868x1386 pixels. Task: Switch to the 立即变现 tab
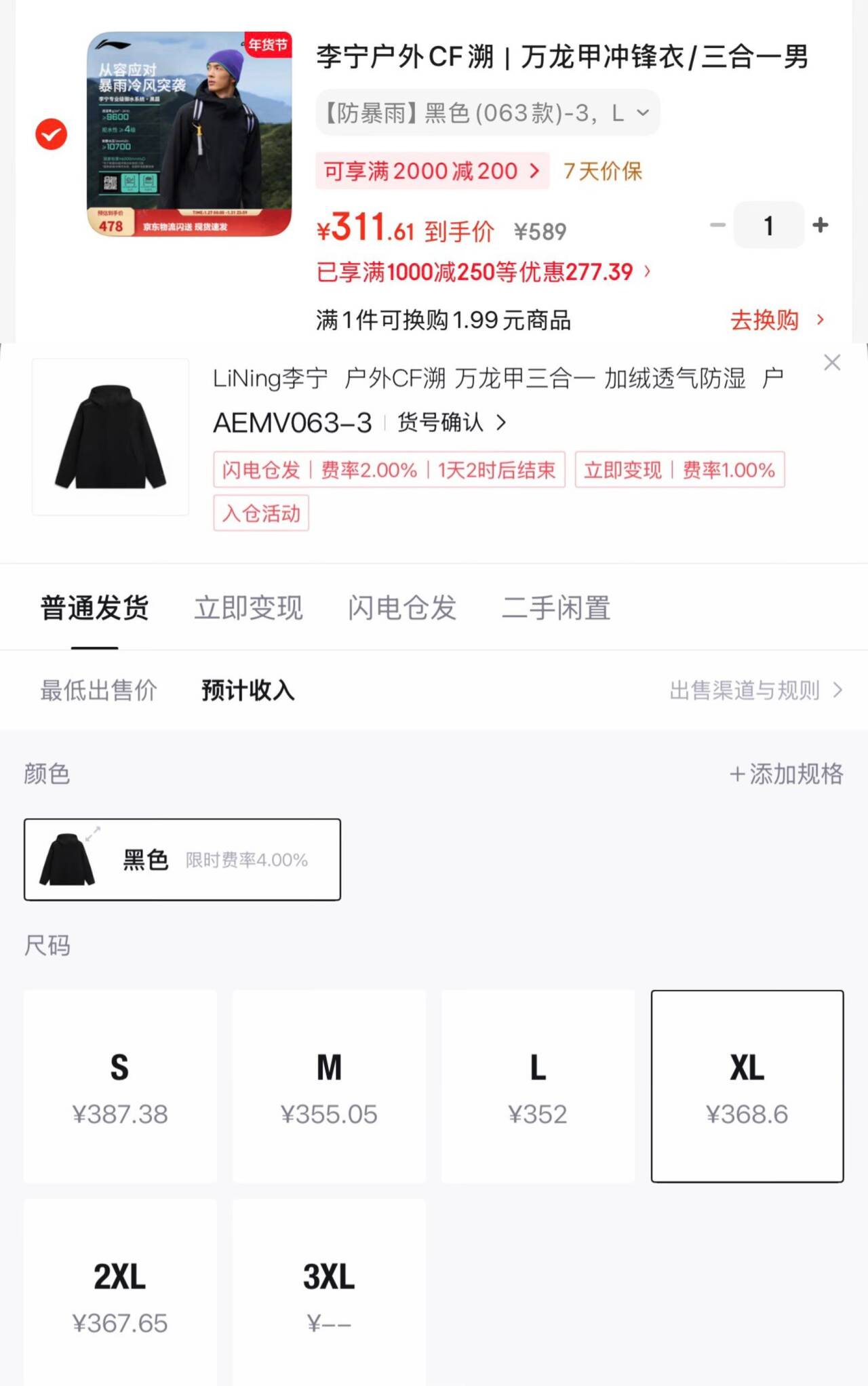click(248, 608)
